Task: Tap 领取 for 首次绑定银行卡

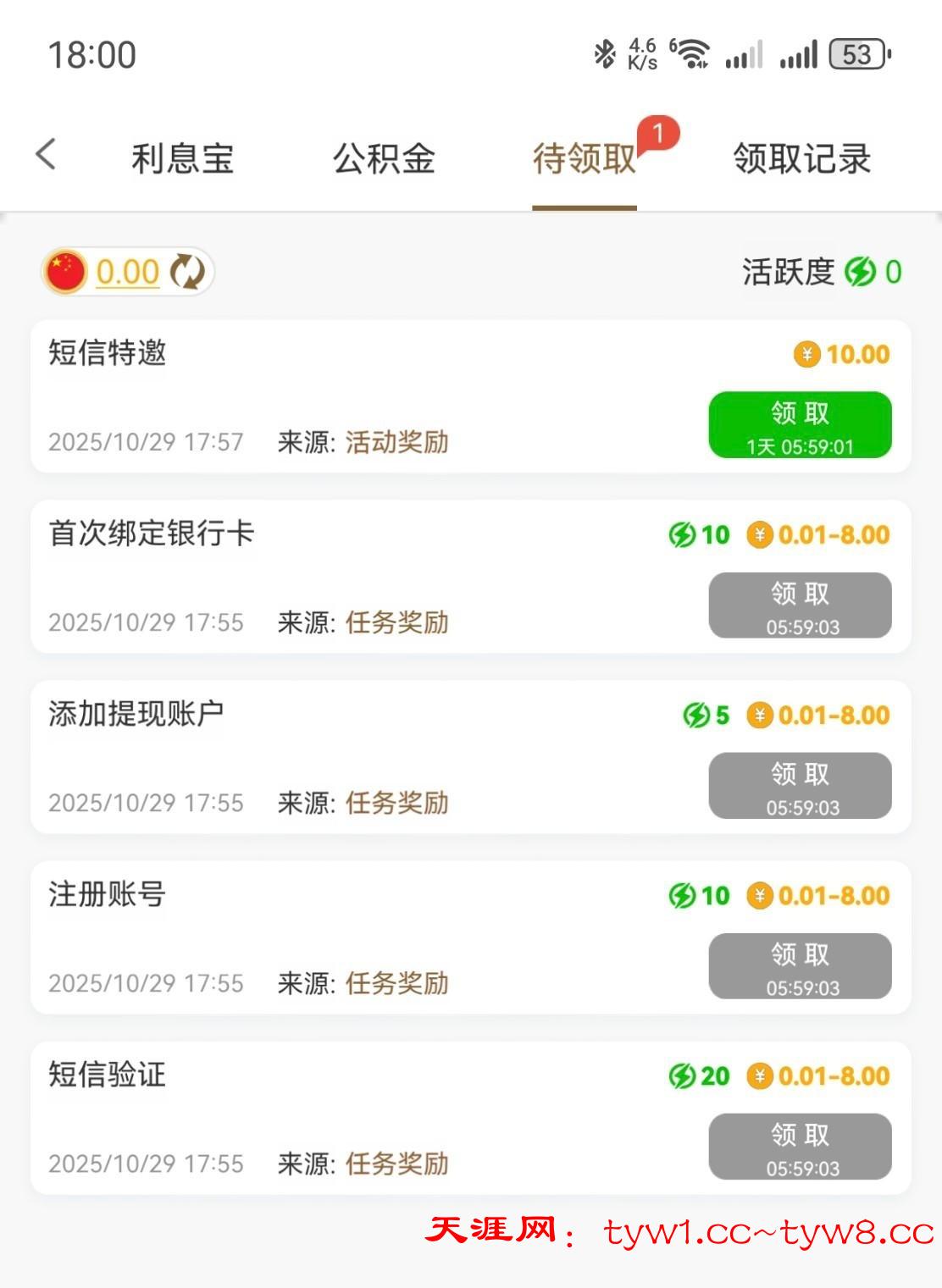Action: 800,605
